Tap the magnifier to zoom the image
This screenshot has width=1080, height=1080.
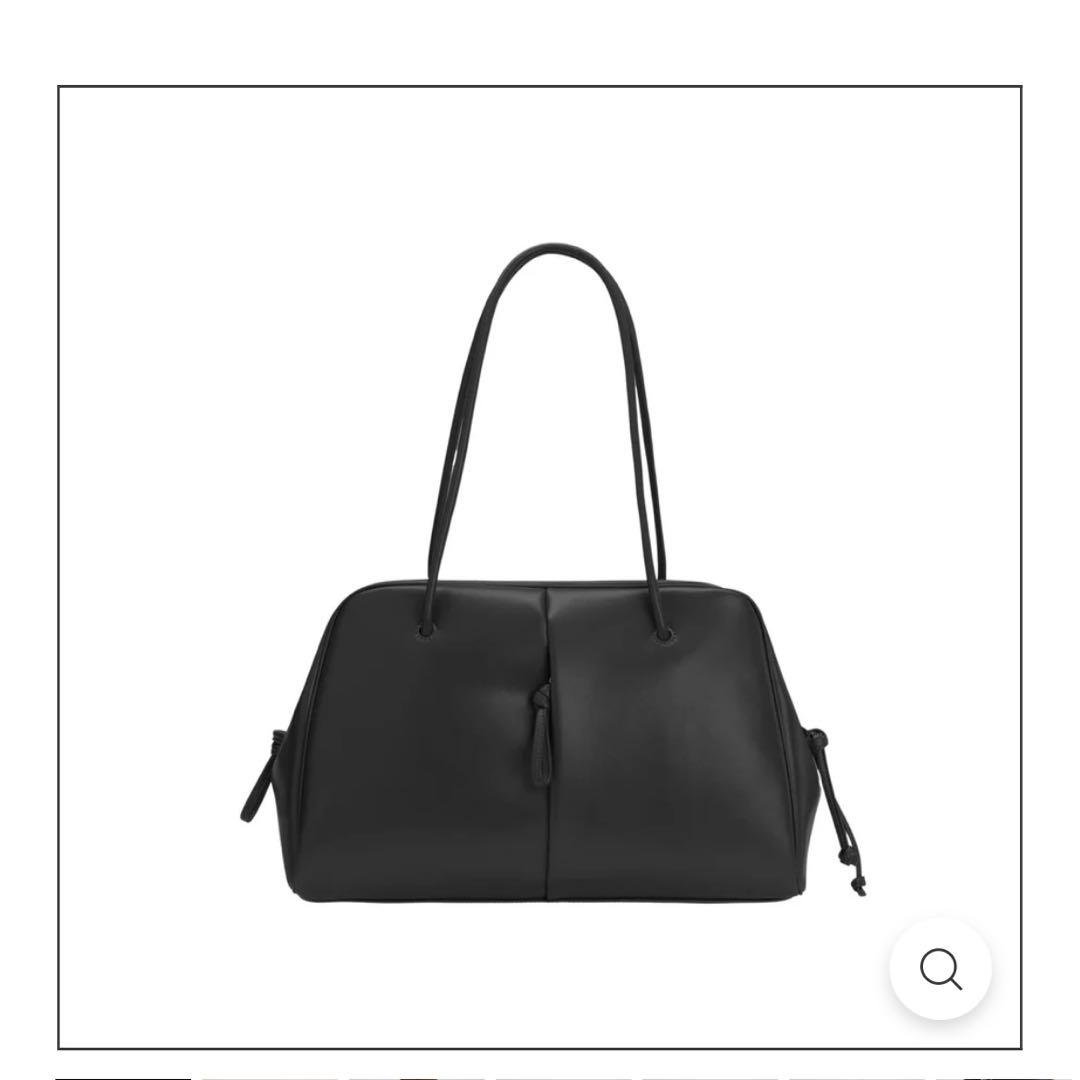940,968
